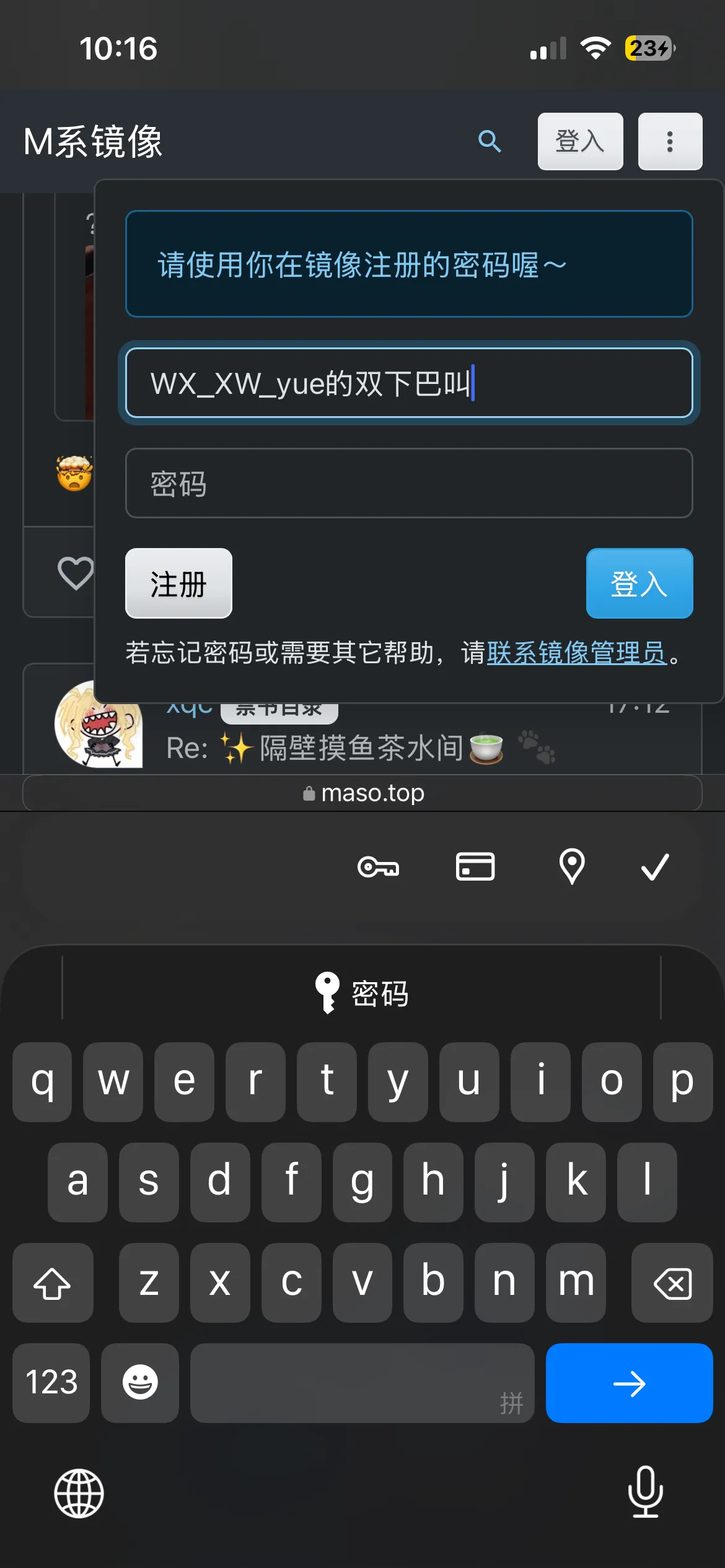Image resolution: width=725 pixels, height=1568 pixels.
Task: Focus the 密码 password field
Action: (409, 483)
